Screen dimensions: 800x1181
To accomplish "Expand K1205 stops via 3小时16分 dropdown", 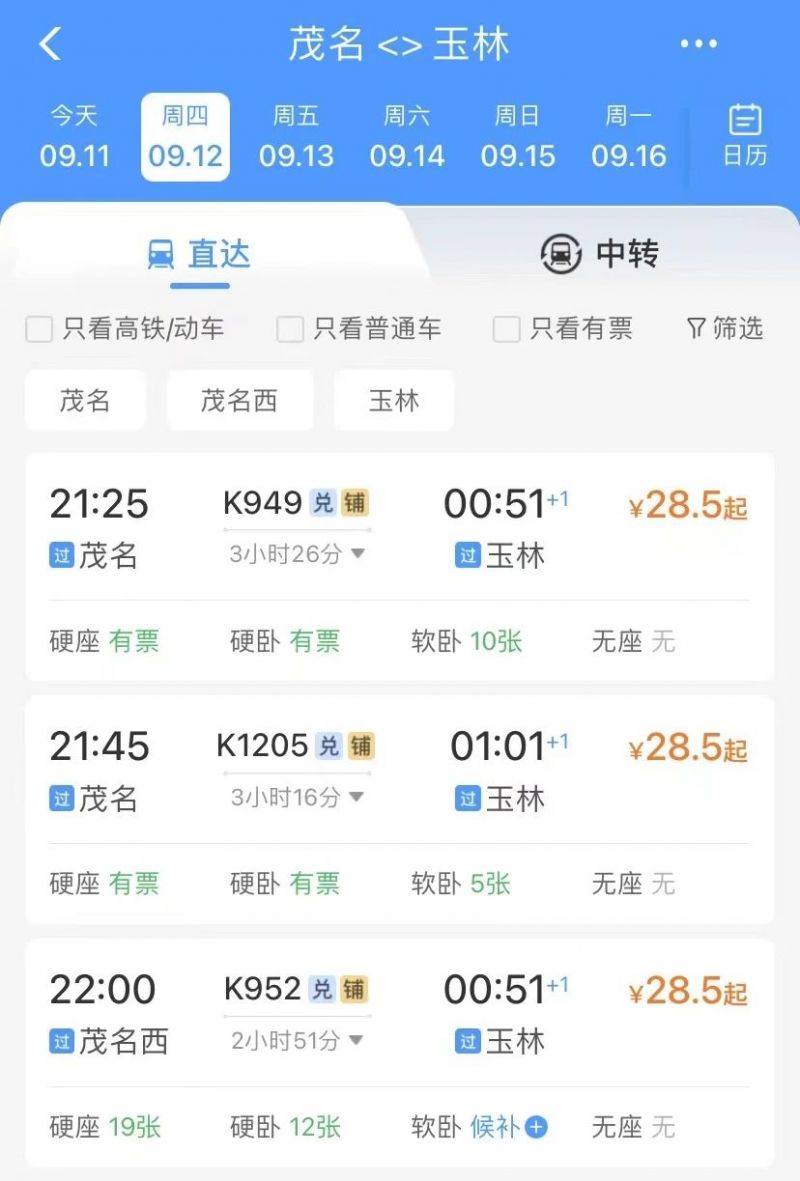I will 297,797.
